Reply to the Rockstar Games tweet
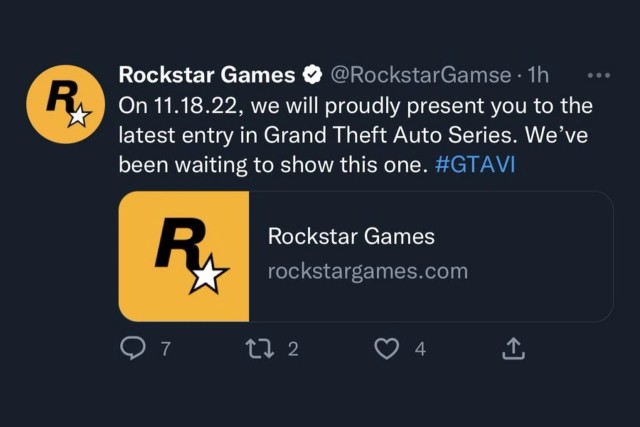This screenshot has width=640, height=427. (133, 349)
